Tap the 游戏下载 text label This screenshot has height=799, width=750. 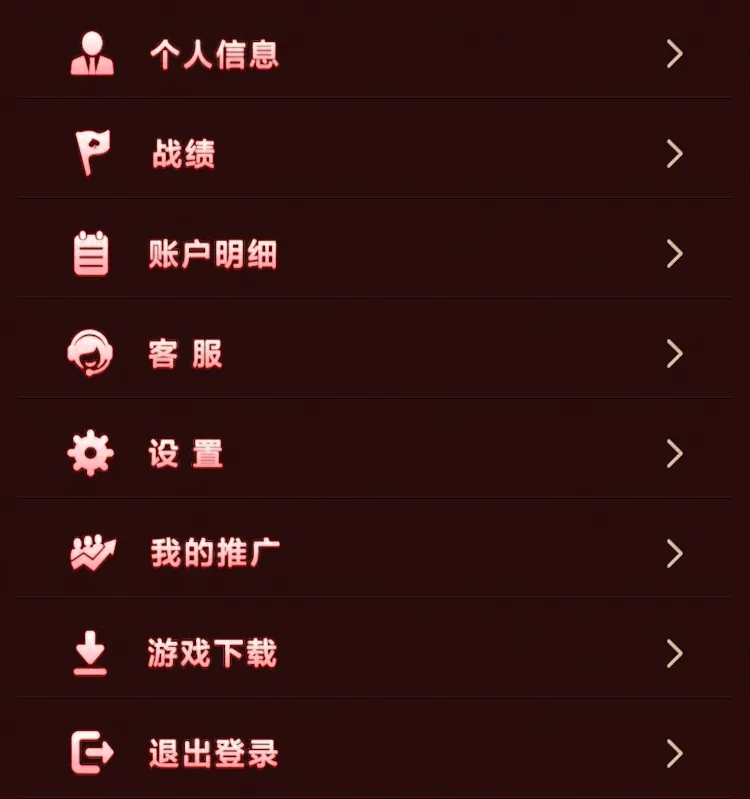(x=211, y=653)
